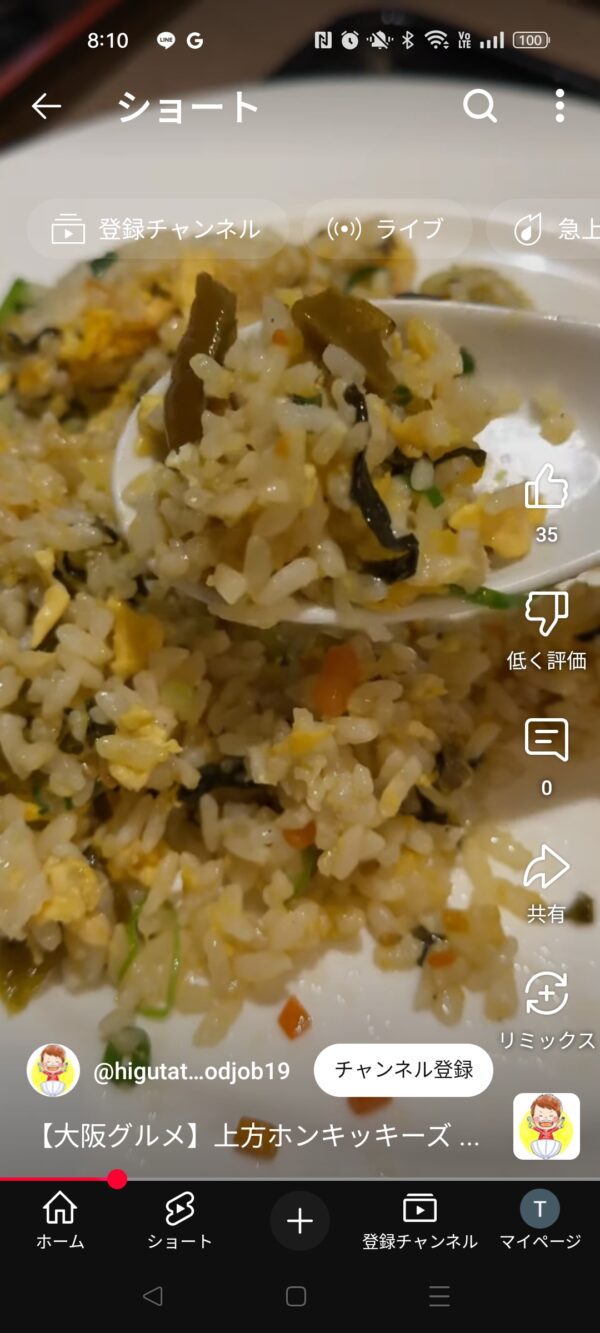Viewport: 600px width, 1333px height.
Task: Open the three-dot overflow menu
Action: point(560,106)
